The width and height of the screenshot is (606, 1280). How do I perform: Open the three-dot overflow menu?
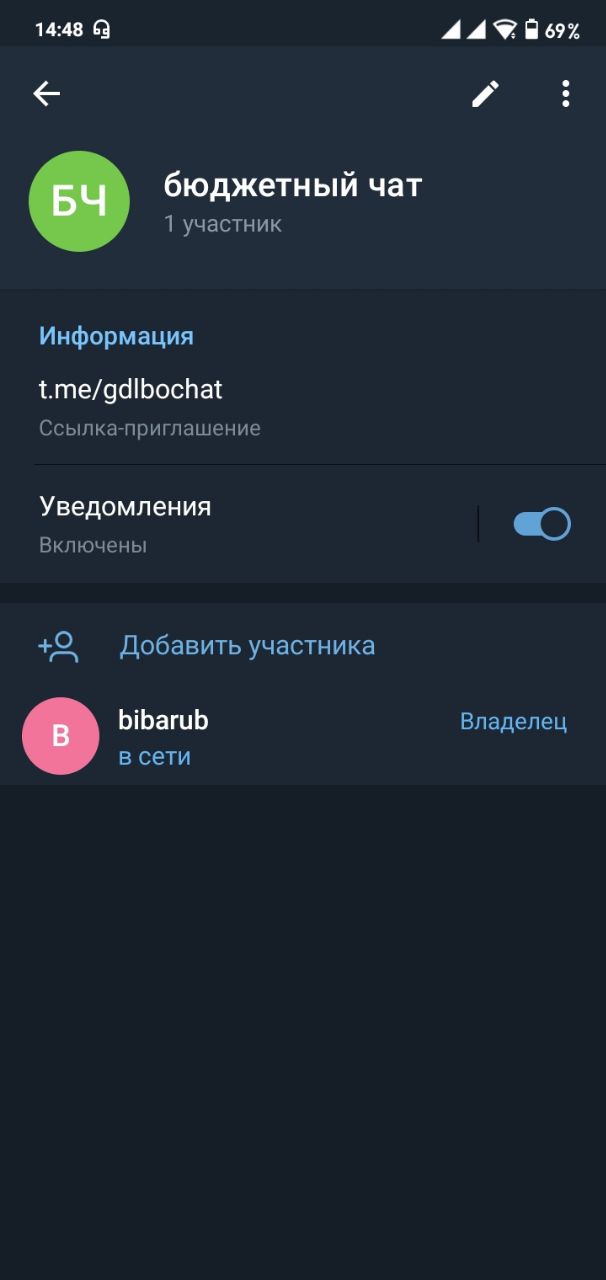[565, 94]
